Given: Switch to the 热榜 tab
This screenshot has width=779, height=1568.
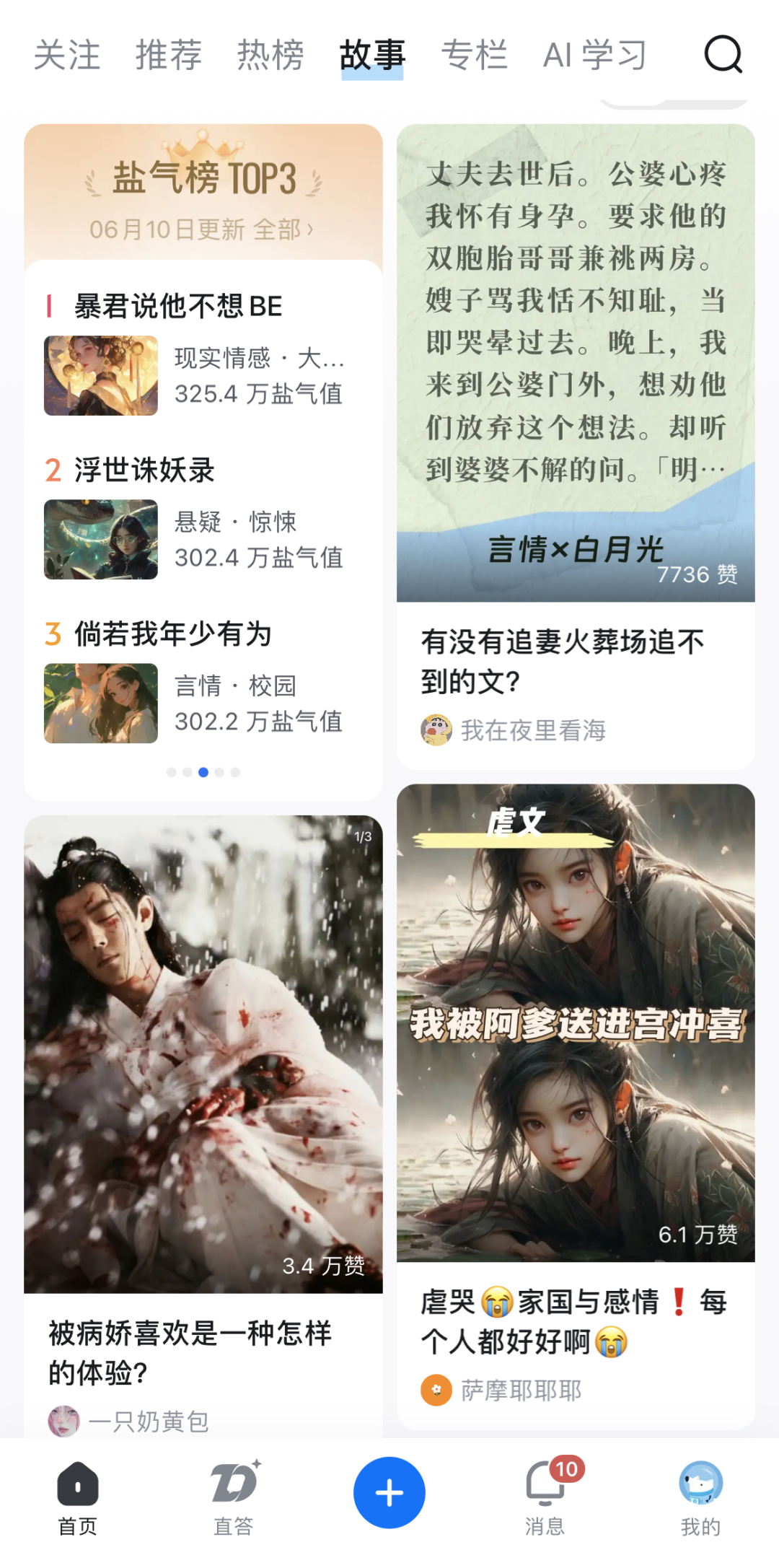Looking at the screenshot, I should point(270,56).
